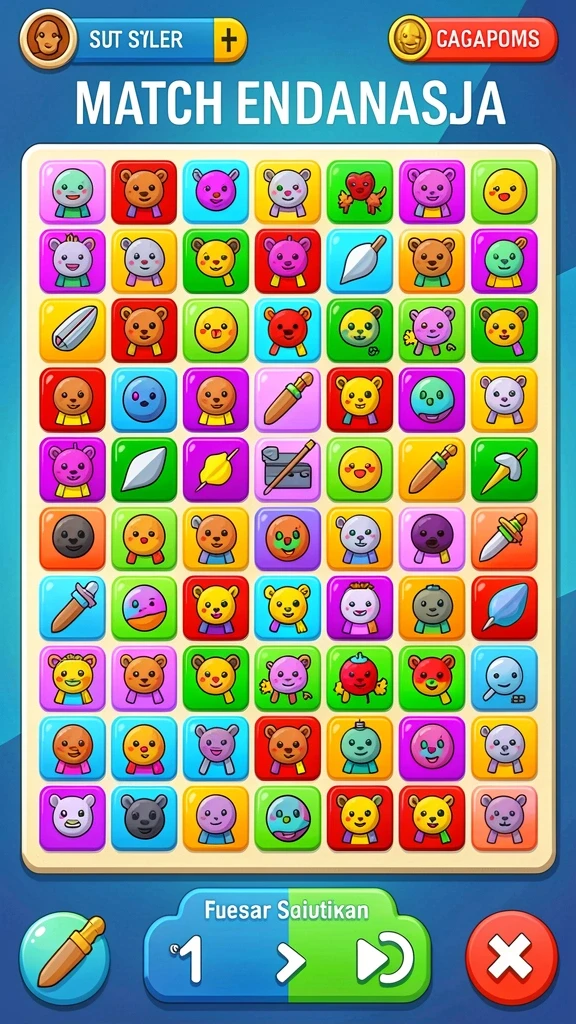Open the player avatar at top left

click(45, 40)
